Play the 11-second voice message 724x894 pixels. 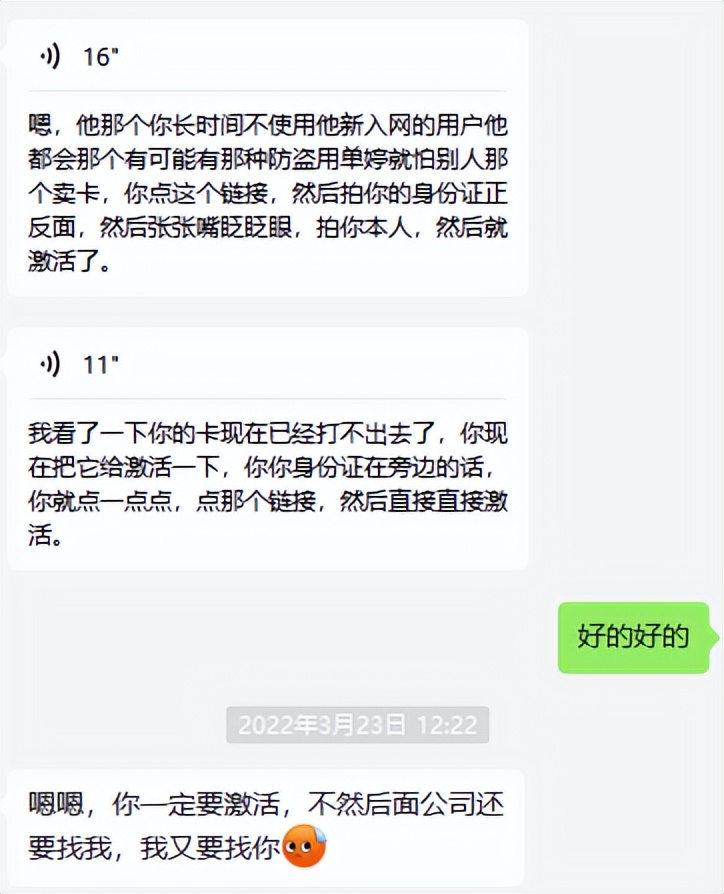75,365
